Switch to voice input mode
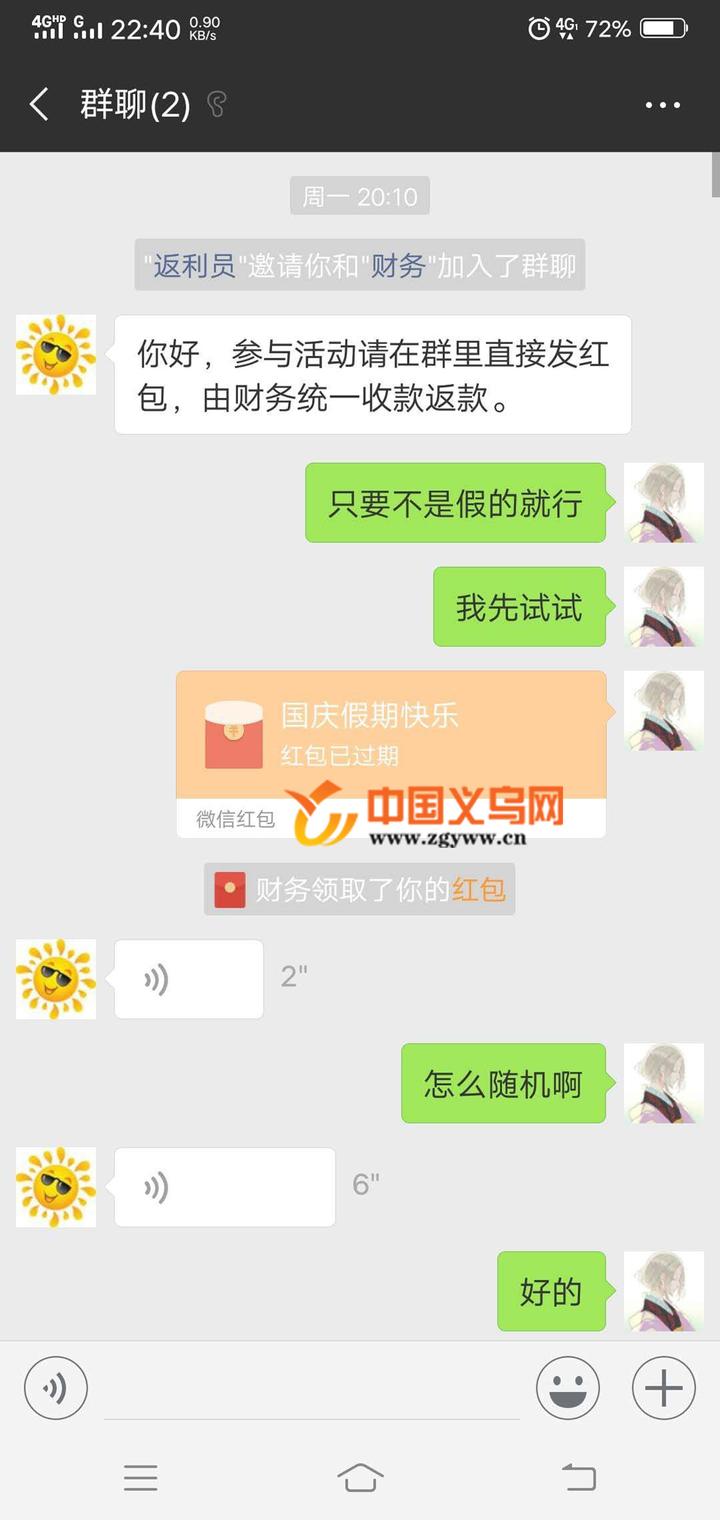The height and width of the screenshot is (1520, 720). click(56, 1388)
